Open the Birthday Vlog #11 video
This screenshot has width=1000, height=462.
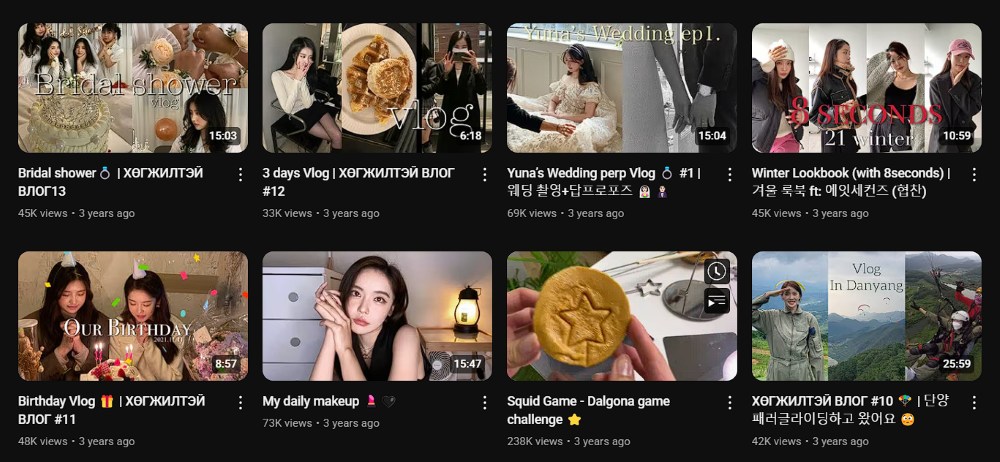click(133, 316)
